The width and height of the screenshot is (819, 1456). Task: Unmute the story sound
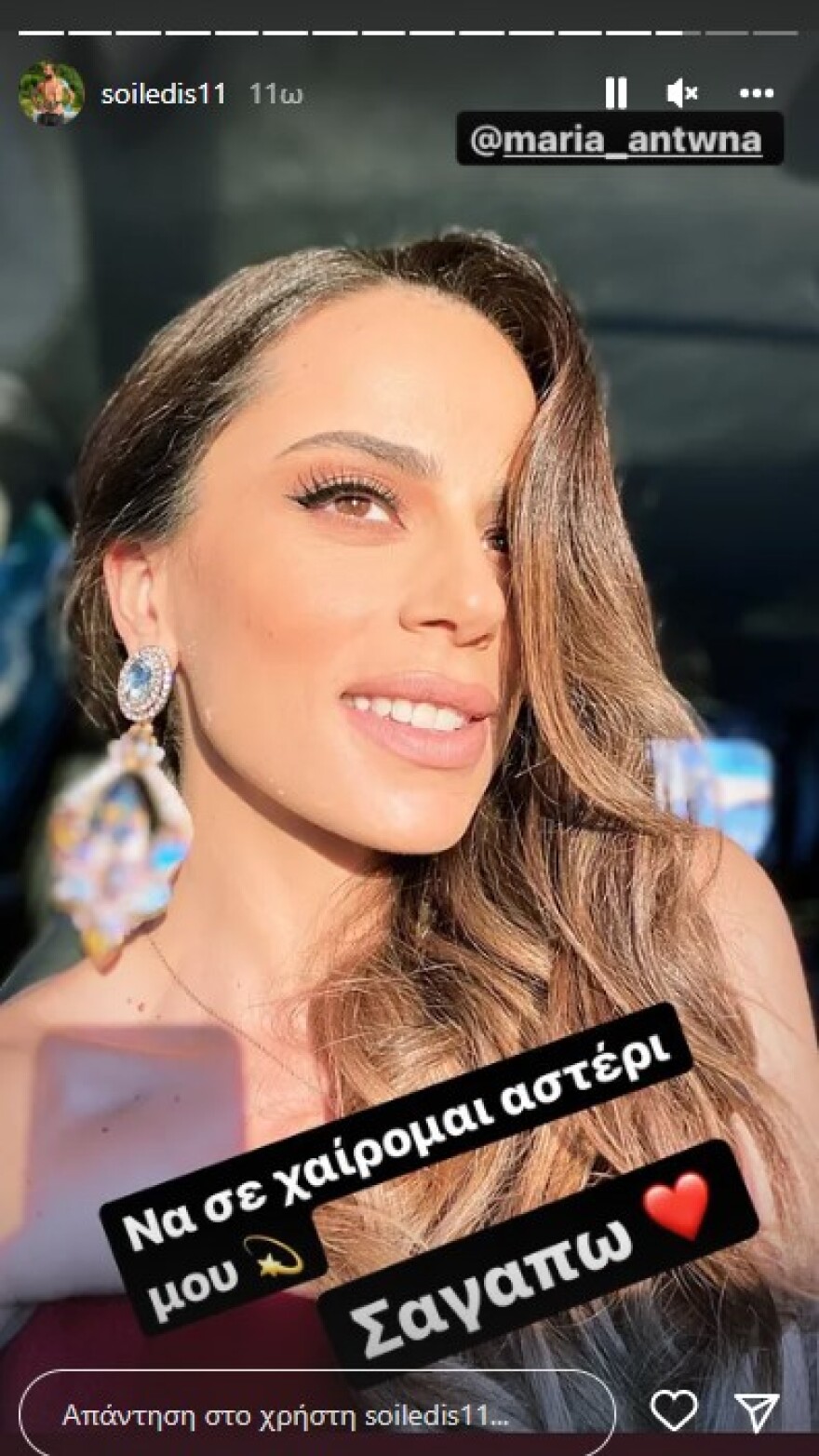(682, 93)
